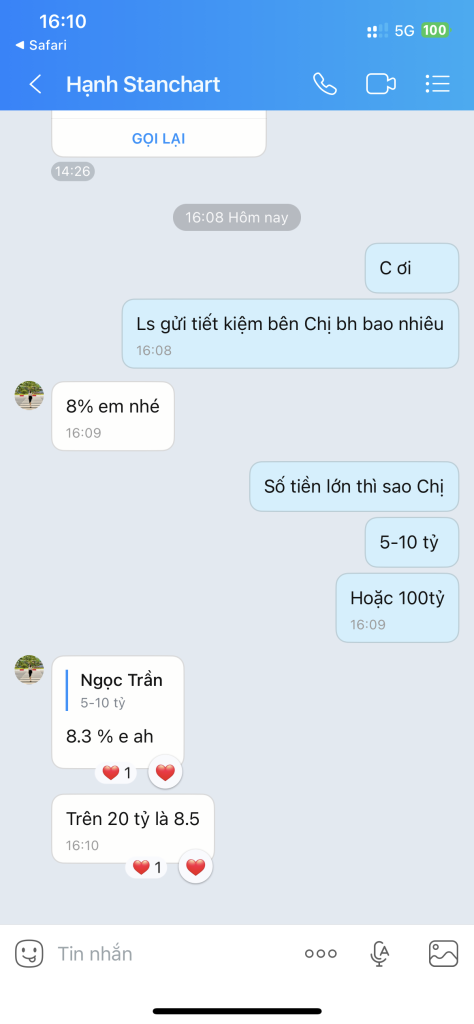React with heart to "8.3 % e ah"
The image size is (474, 1024).
(x=165, y=773)
